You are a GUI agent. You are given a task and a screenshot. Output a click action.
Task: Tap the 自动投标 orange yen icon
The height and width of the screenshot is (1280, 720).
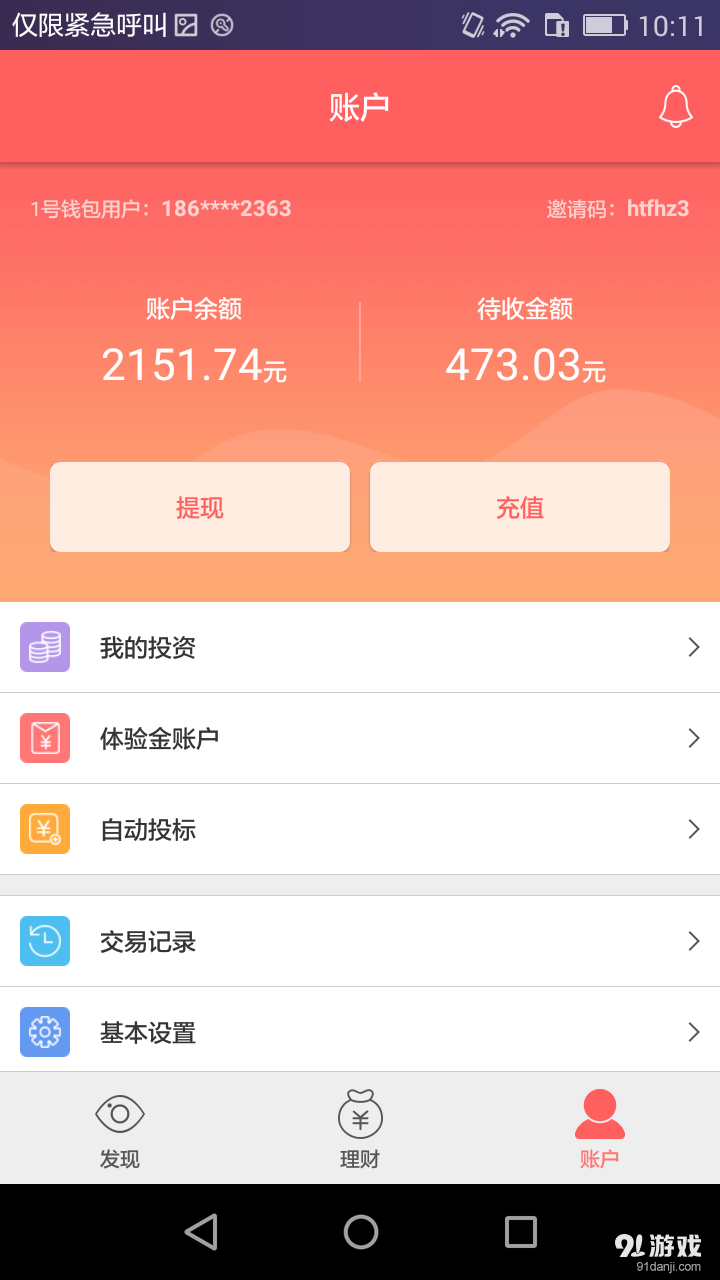44,829
